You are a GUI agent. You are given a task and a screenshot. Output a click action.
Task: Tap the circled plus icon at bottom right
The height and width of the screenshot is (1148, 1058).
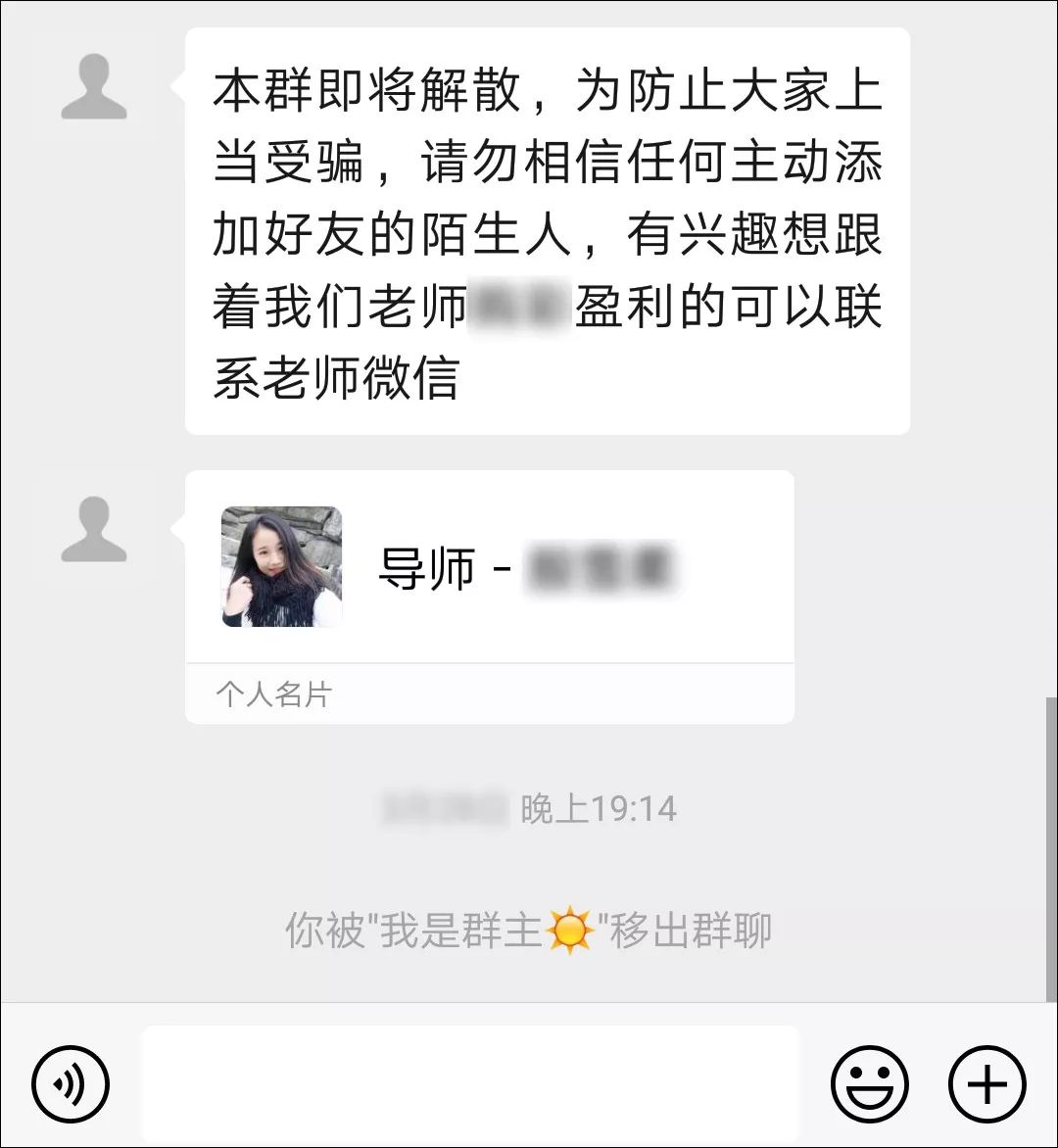click(x=986, y=1083)
